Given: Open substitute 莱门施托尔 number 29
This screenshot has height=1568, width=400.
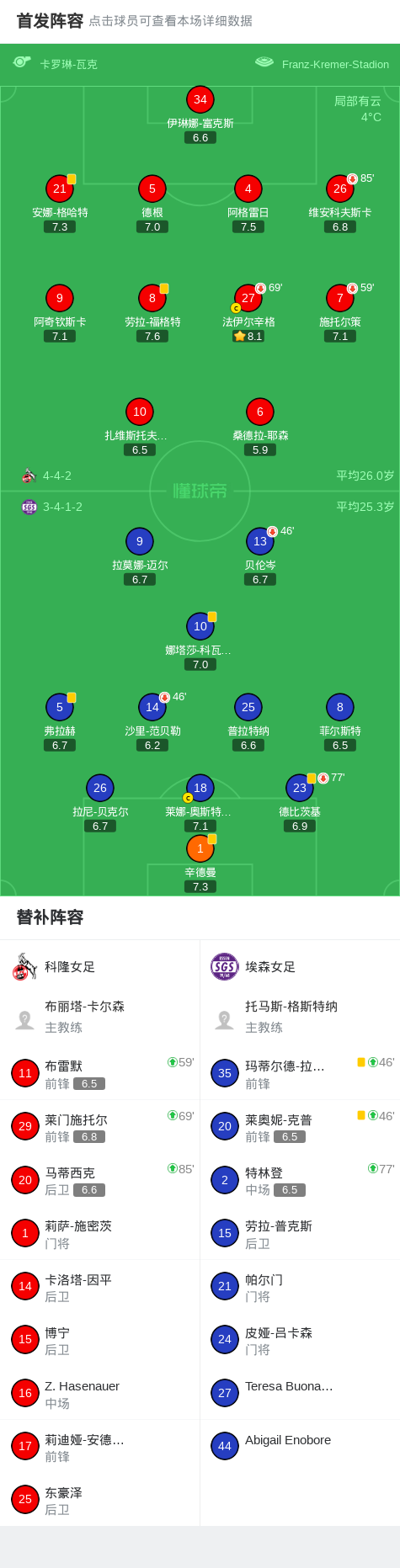Looking at the screenshot, I should coord(99,1126).
